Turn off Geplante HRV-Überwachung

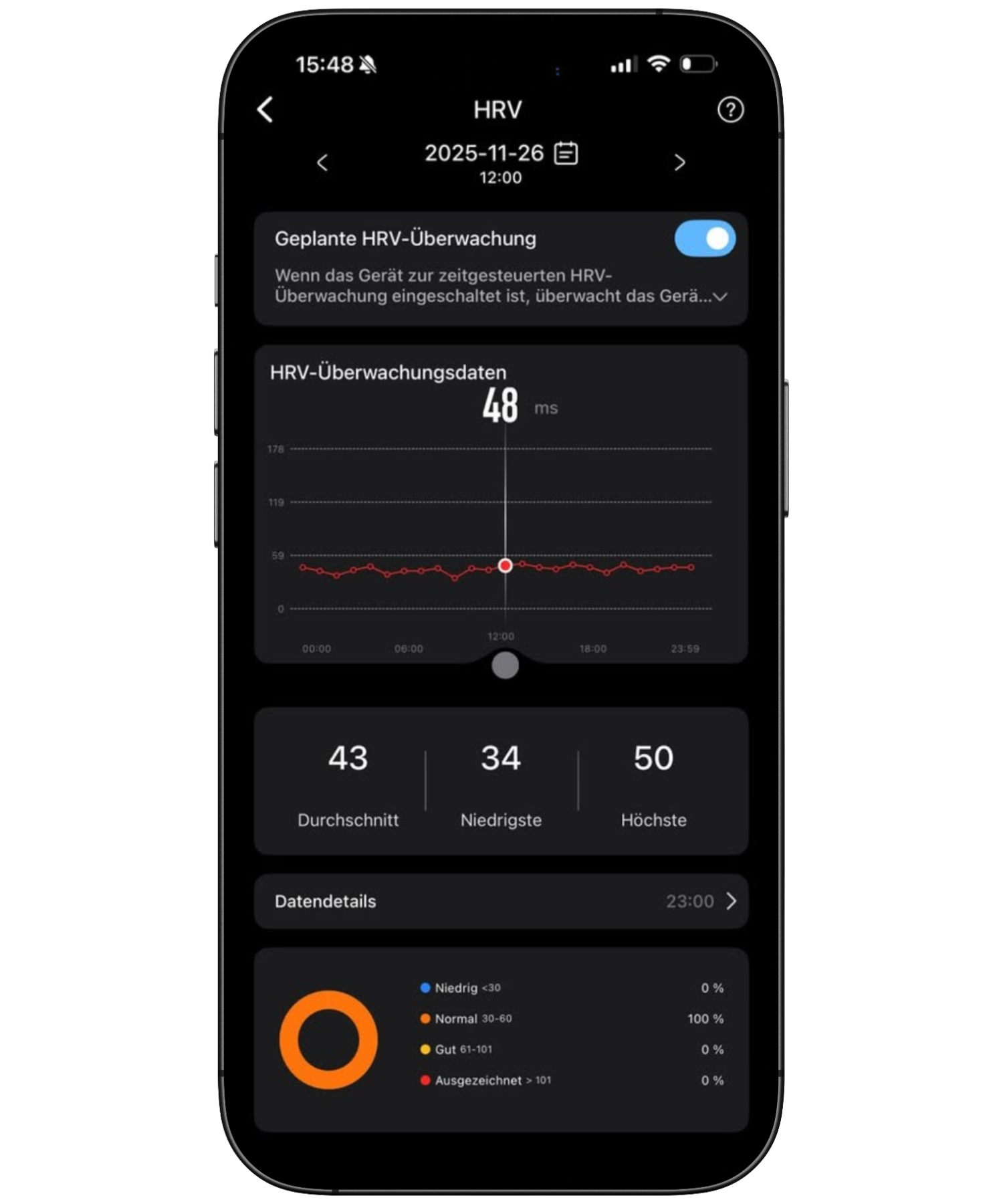(x=705, y=239)
